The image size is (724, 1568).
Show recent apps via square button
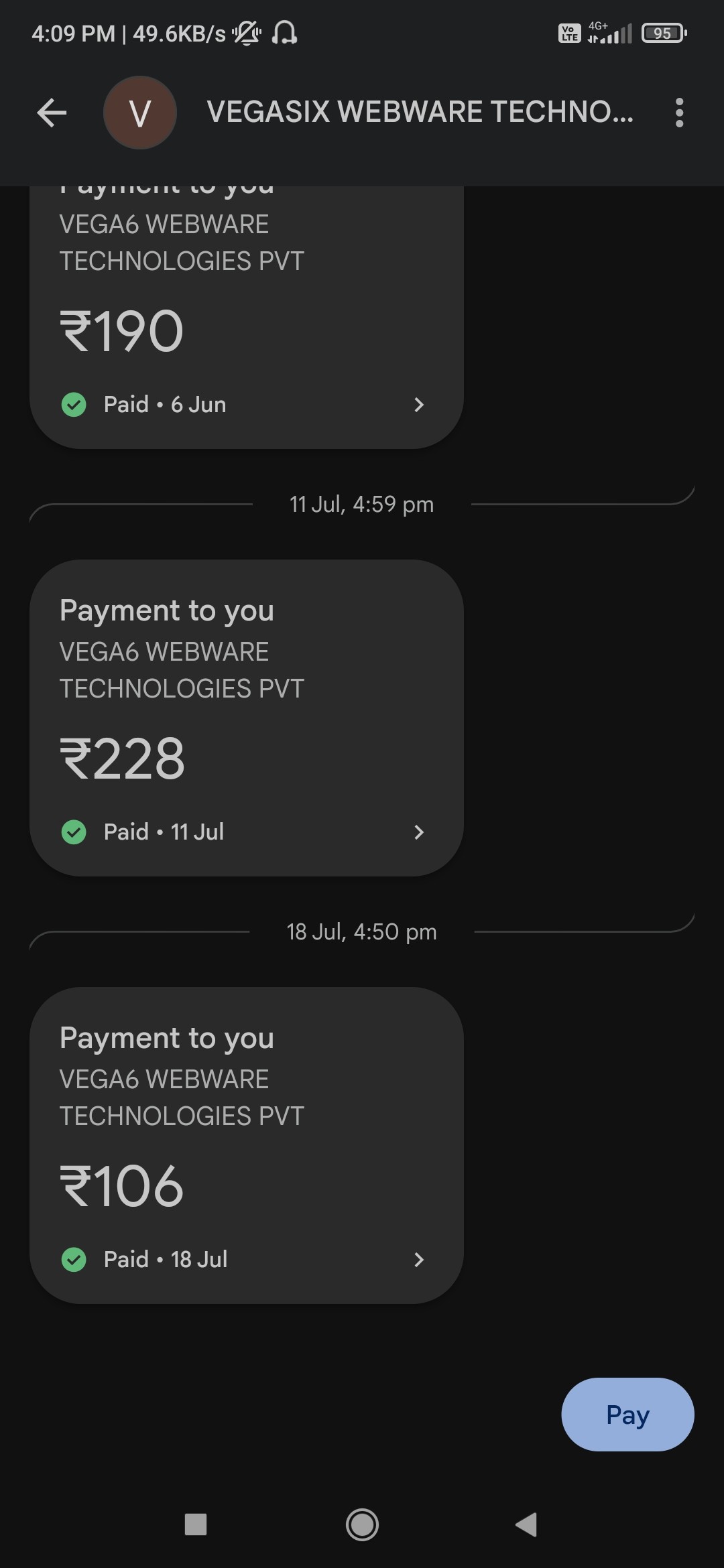click(196, 1525)
